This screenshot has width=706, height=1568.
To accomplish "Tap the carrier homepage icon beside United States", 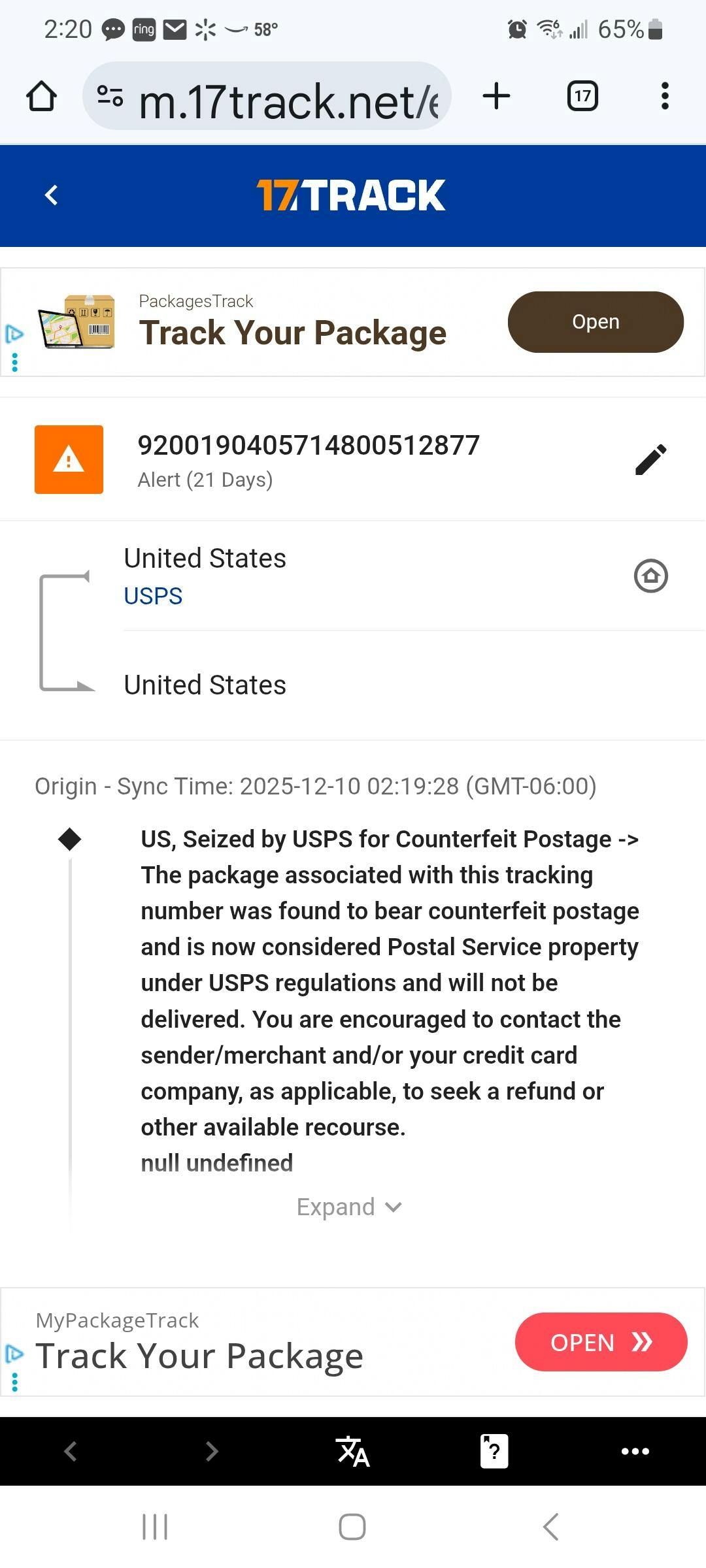I will (x=650, y=576).
